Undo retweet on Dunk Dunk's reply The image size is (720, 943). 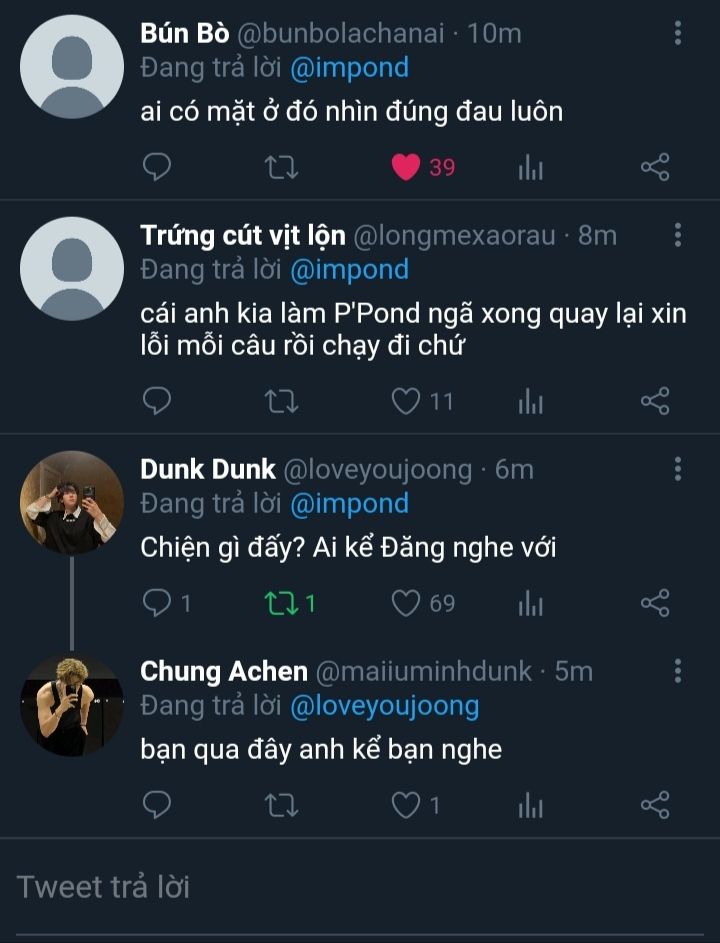point(281,603)
